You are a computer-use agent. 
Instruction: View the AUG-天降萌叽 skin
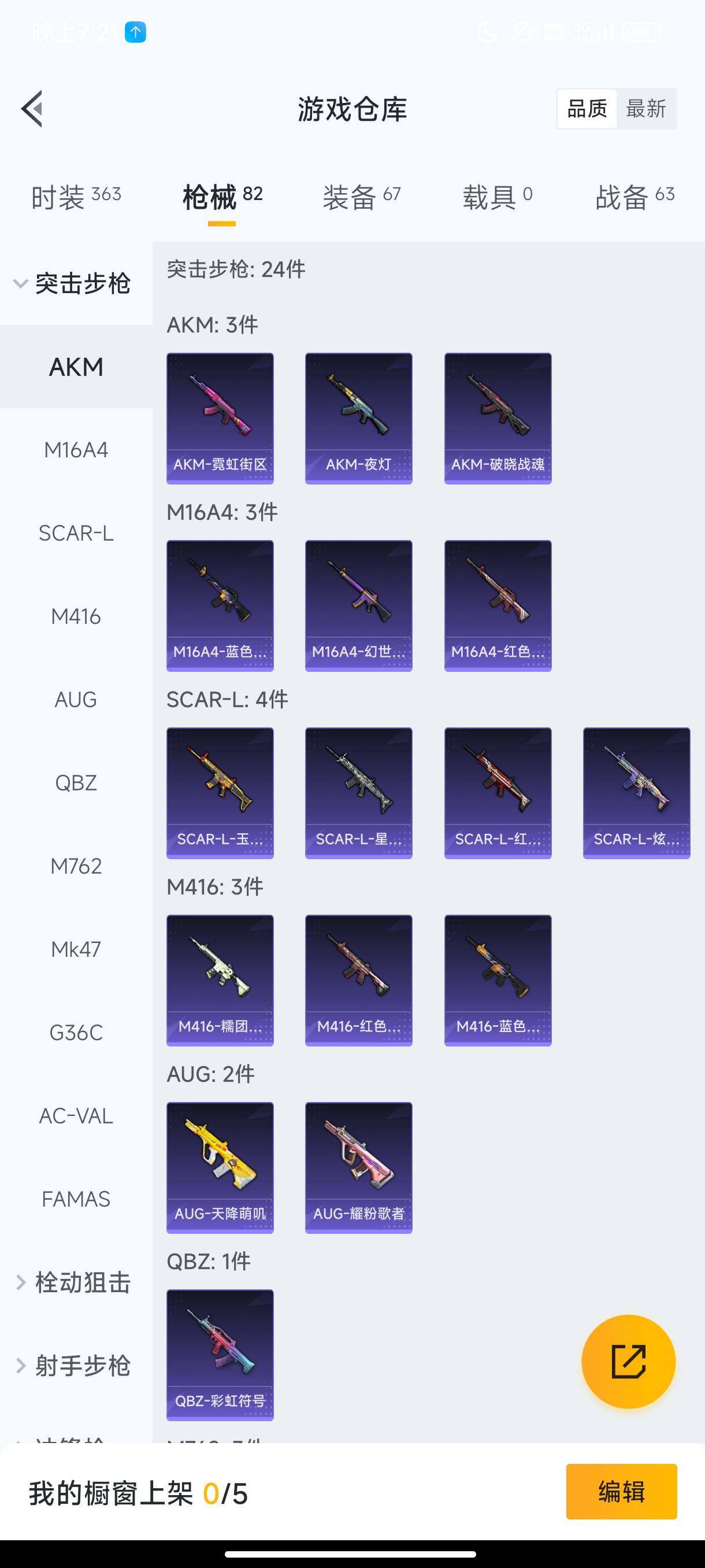click(220, 1167)
